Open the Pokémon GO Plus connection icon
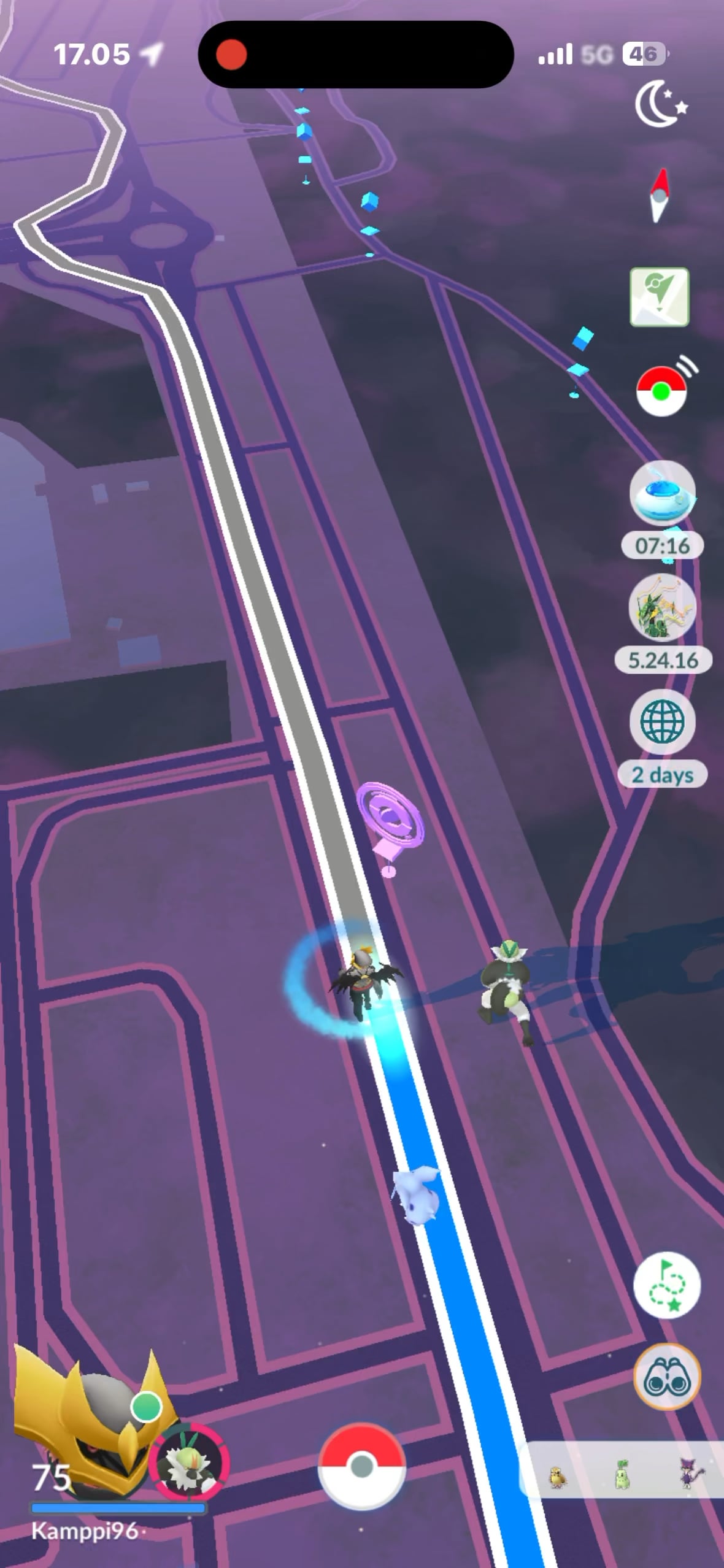 (661, 391)
